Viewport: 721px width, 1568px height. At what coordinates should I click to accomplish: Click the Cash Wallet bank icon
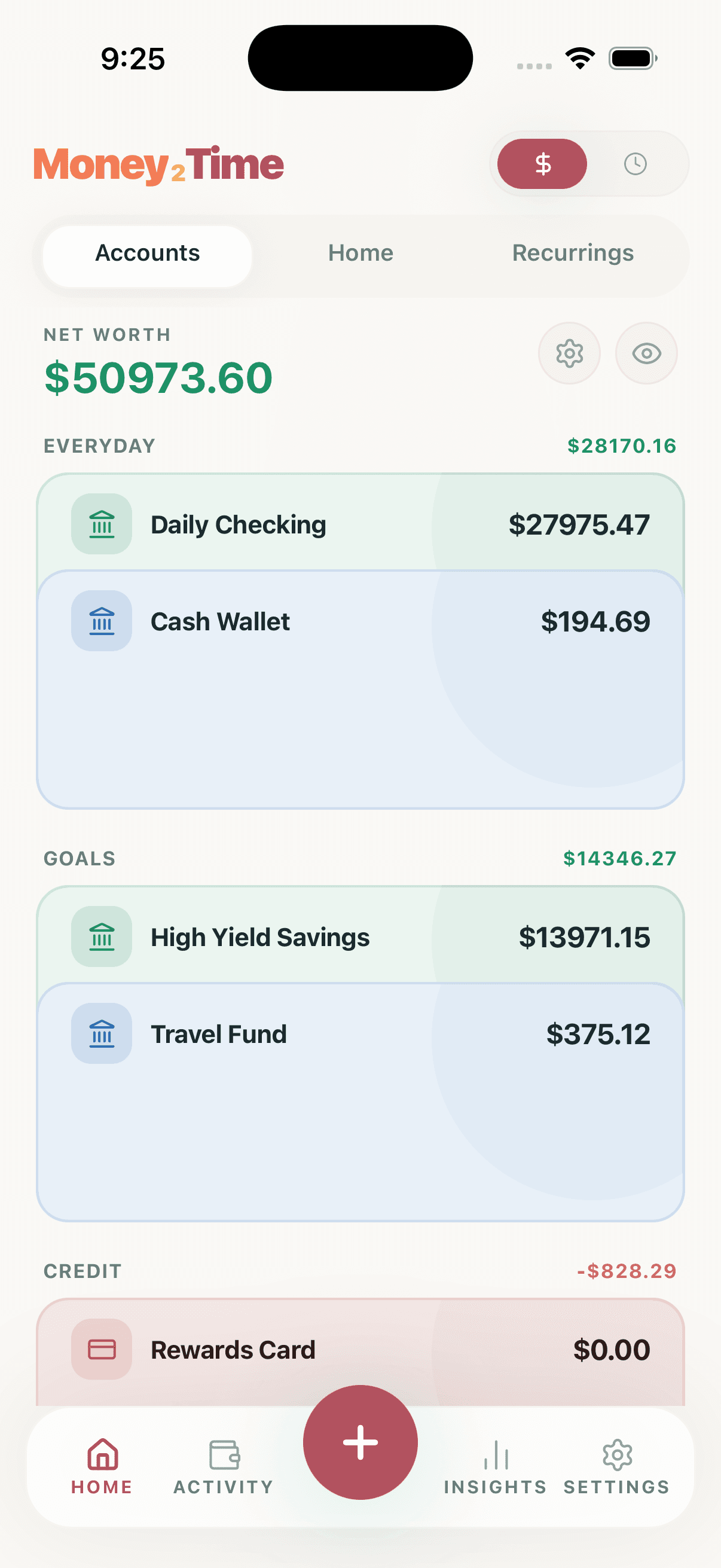101,620
